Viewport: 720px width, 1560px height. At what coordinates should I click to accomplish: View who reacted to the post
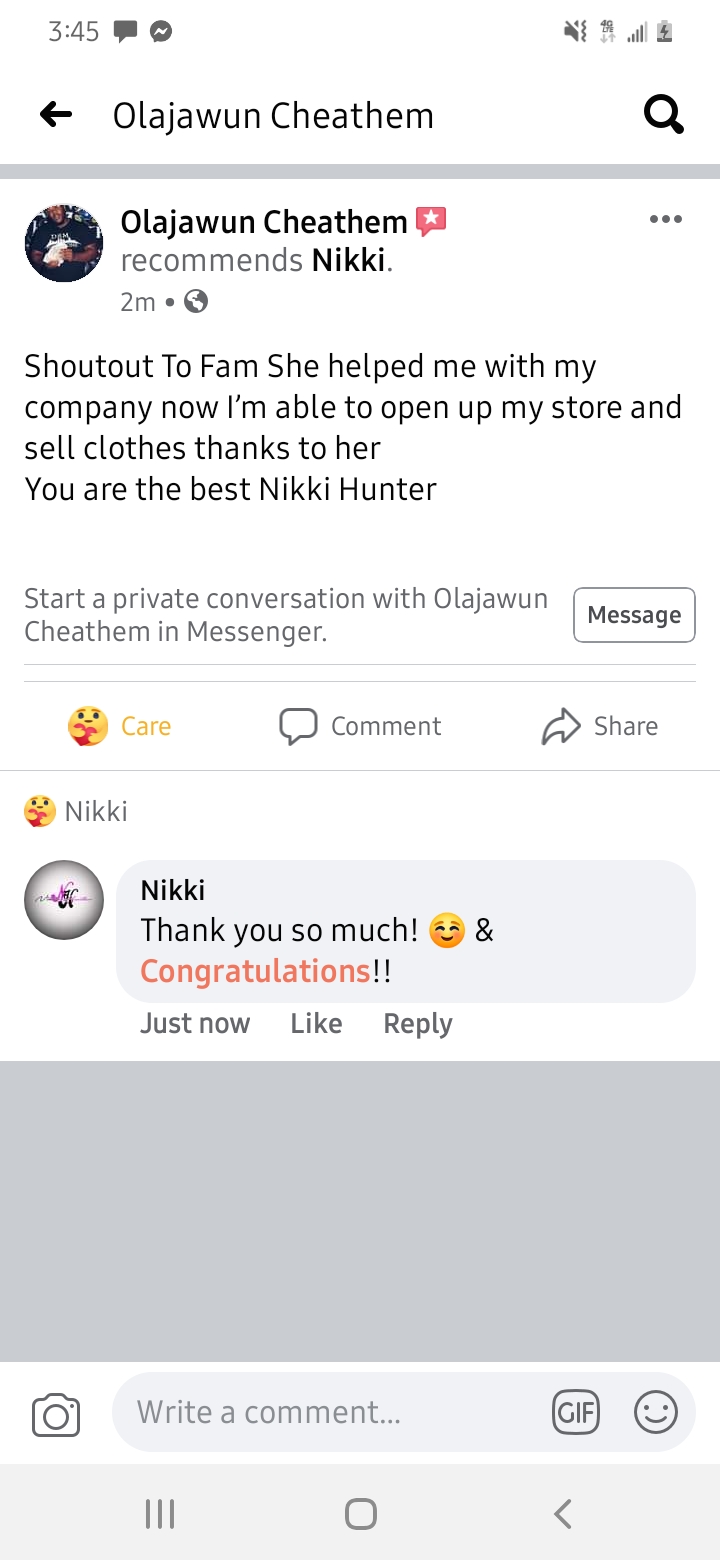click(x=77, y=811)
